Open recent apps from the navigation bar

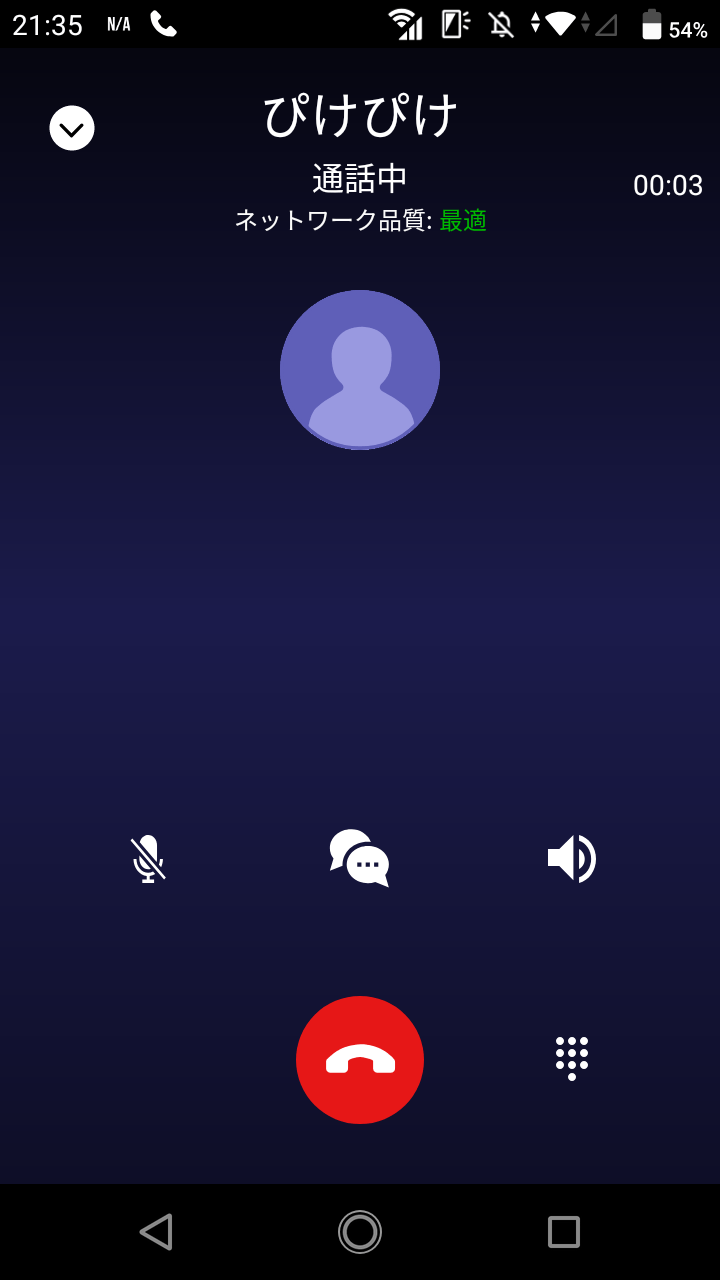point(564,1232)
